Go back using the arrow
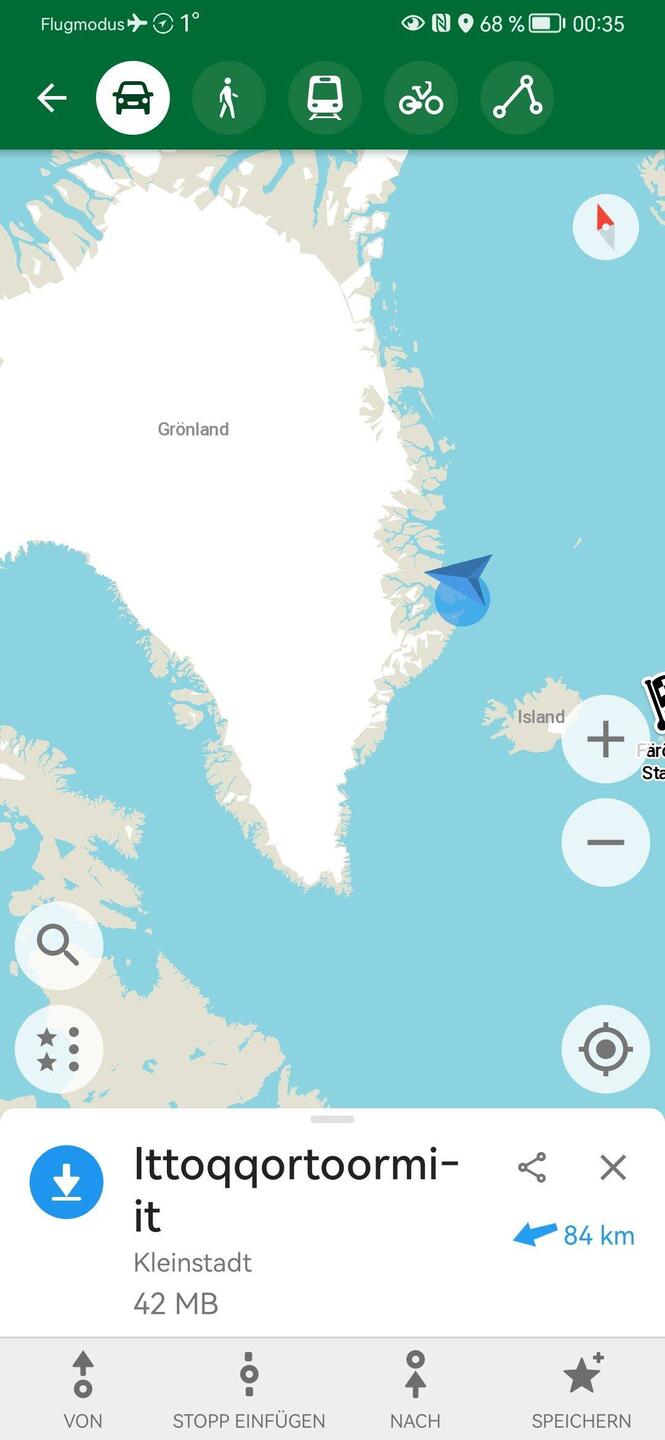 tap(51, 98)
